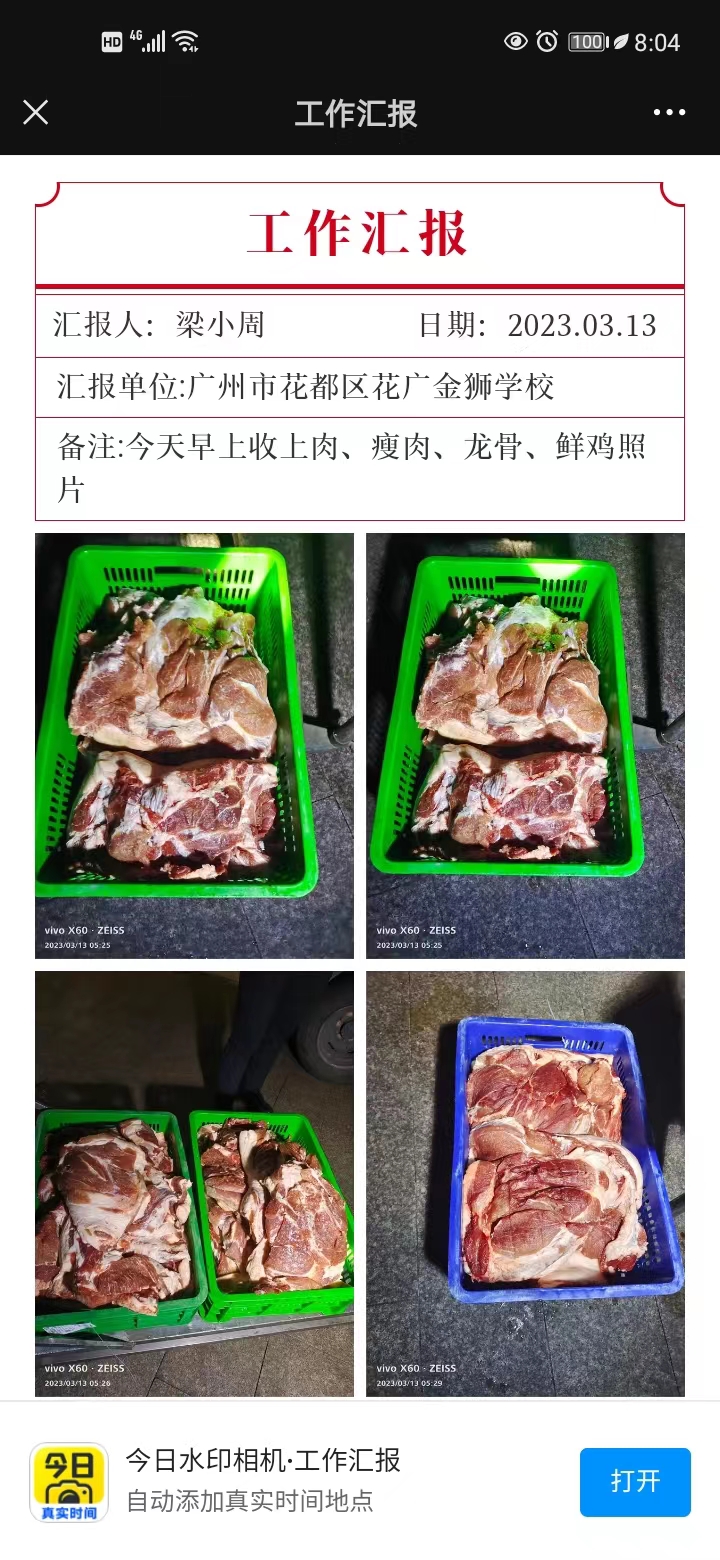Open the three-dot overflow menu
The width and height of the screenshot is (720, 1560).
[669, 112]
